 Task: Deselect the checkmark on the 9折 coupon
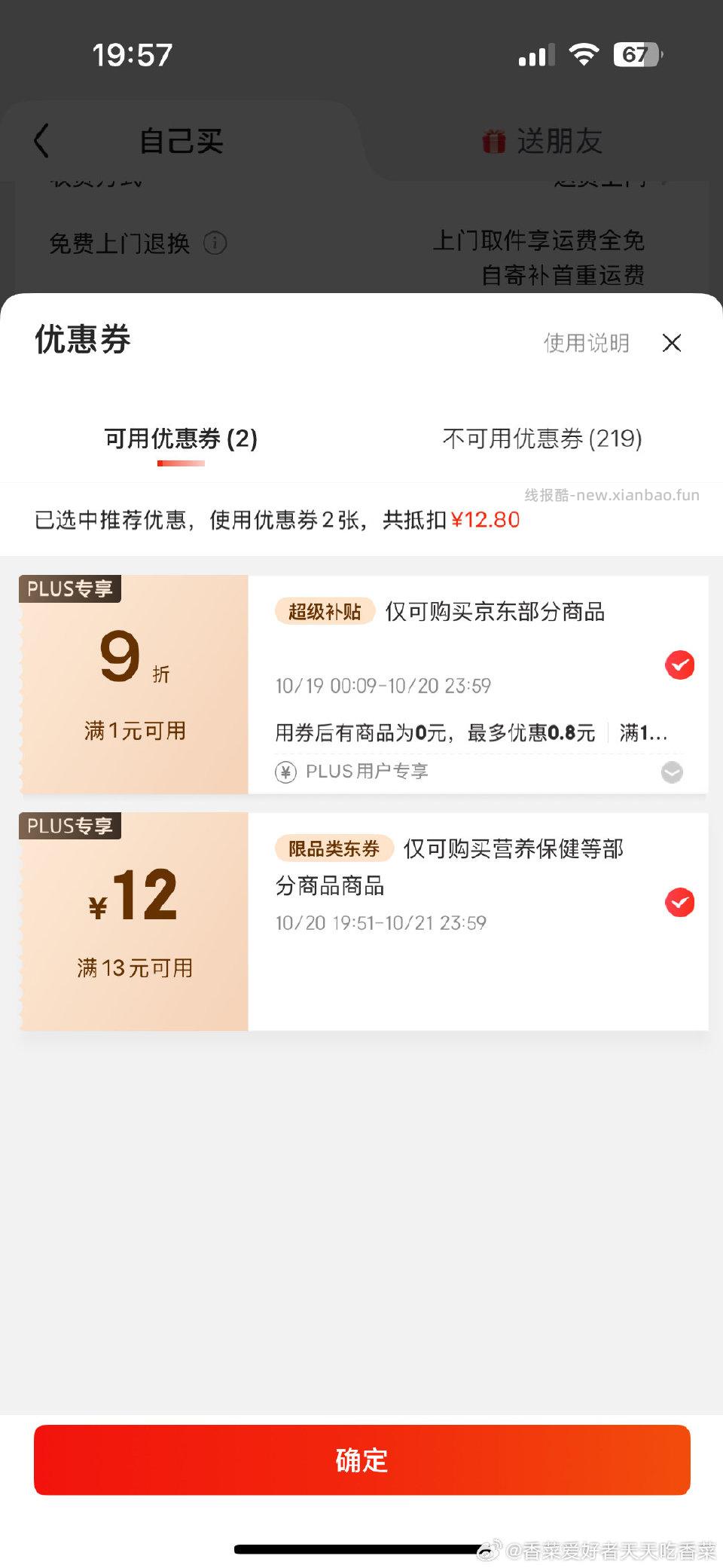(x=679, y=665)
